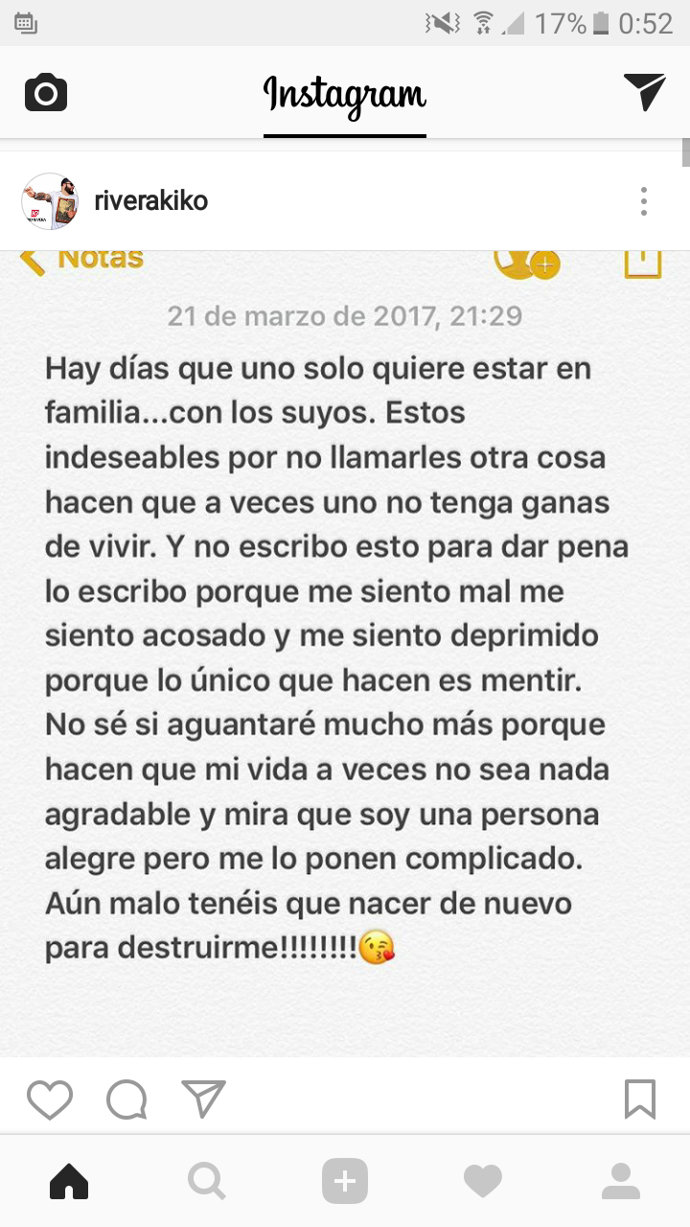690x1227 pixels.
Task: Like riverakiko's post
Action: tap(49, 1099)
